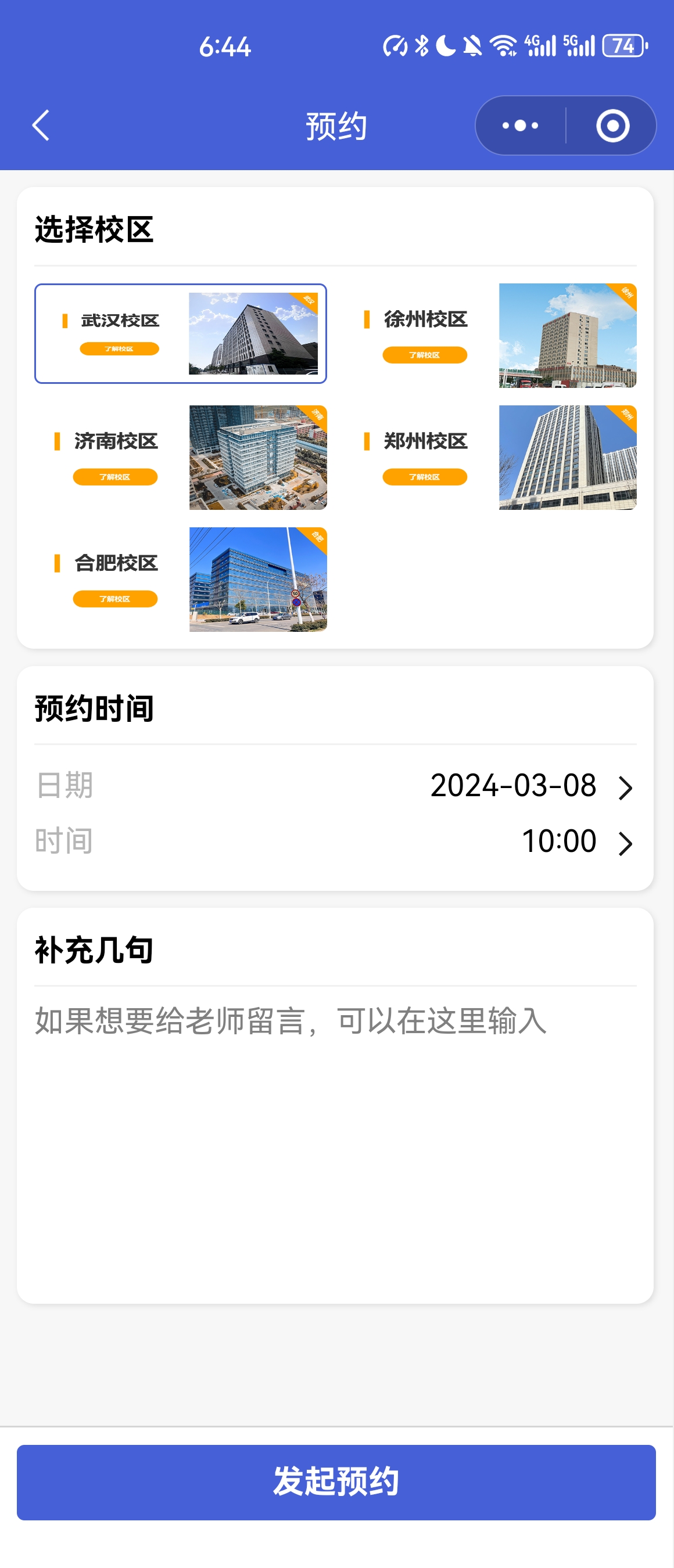Submit with the 发起预约 button

click(336, 1481)
